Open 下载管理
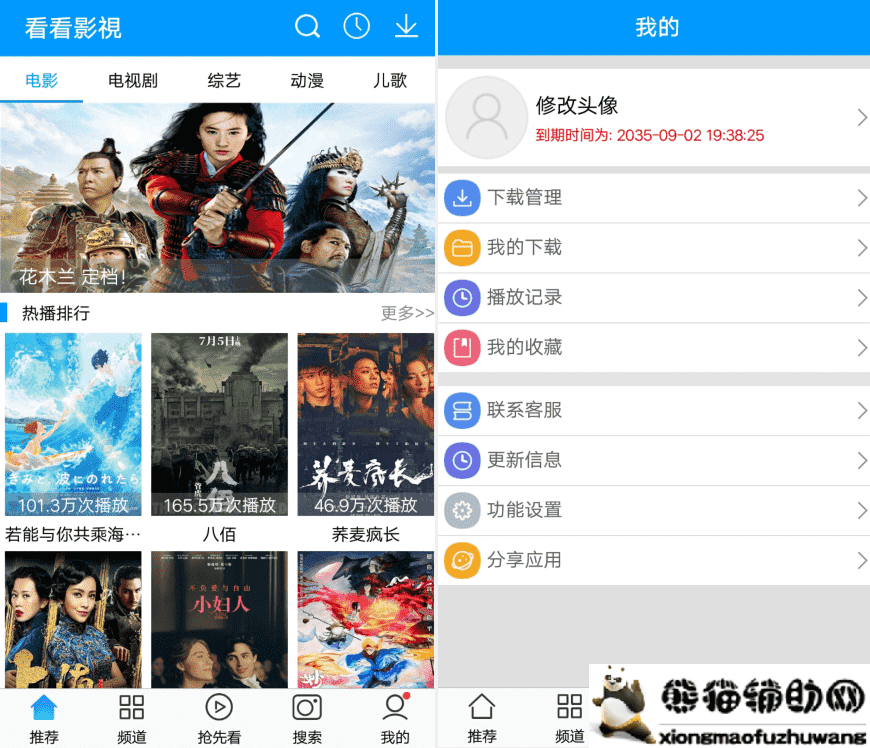 point(653,198)
